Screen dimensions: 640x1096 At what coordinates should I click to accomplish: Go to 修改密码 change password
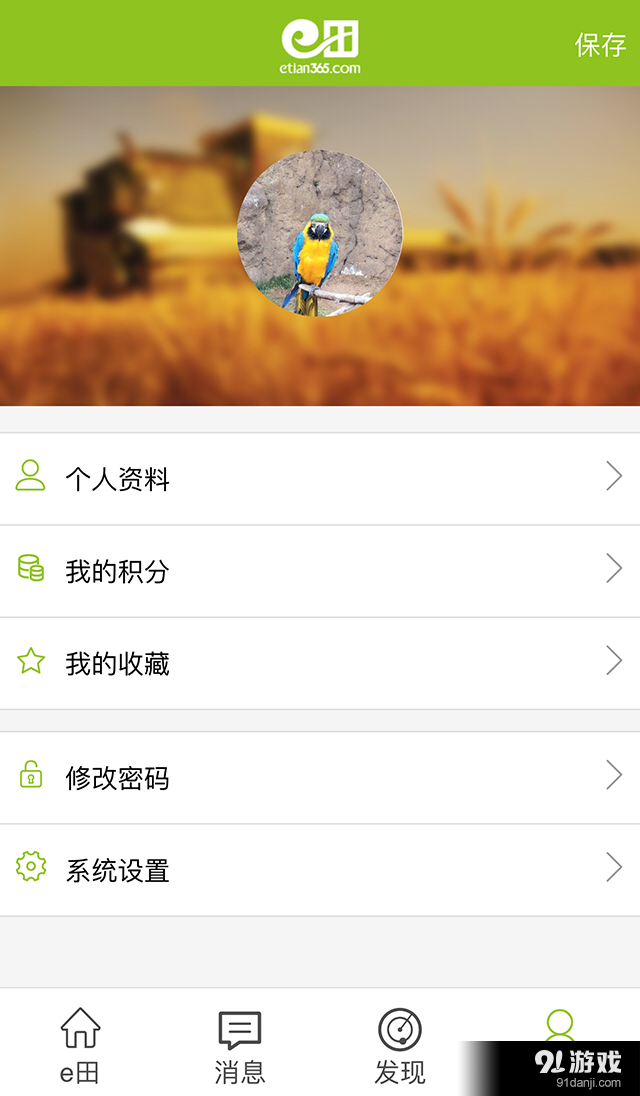(320, 777)
